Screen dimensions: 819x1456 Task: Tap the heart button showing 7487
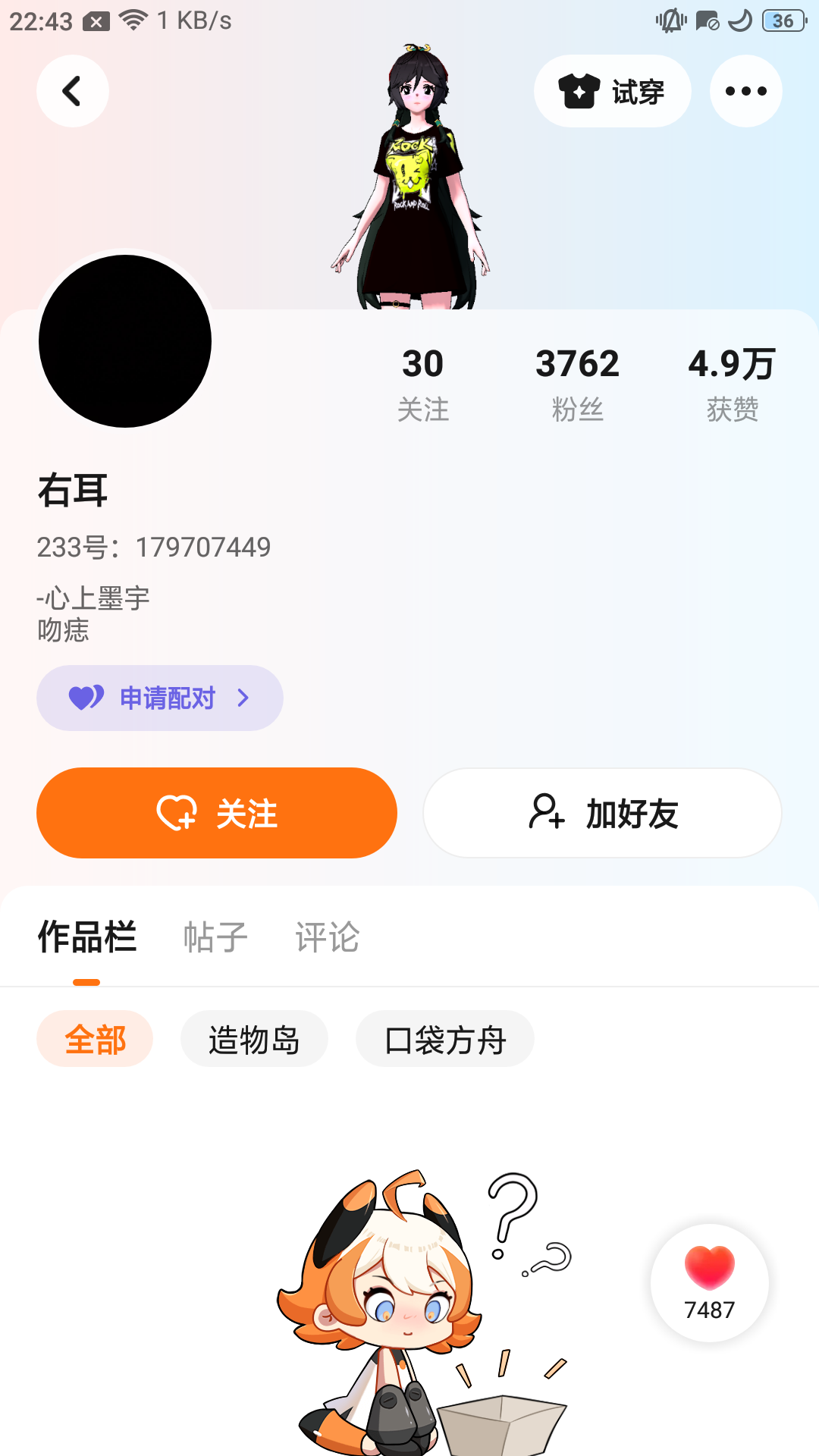click(x=710, y=1283)
